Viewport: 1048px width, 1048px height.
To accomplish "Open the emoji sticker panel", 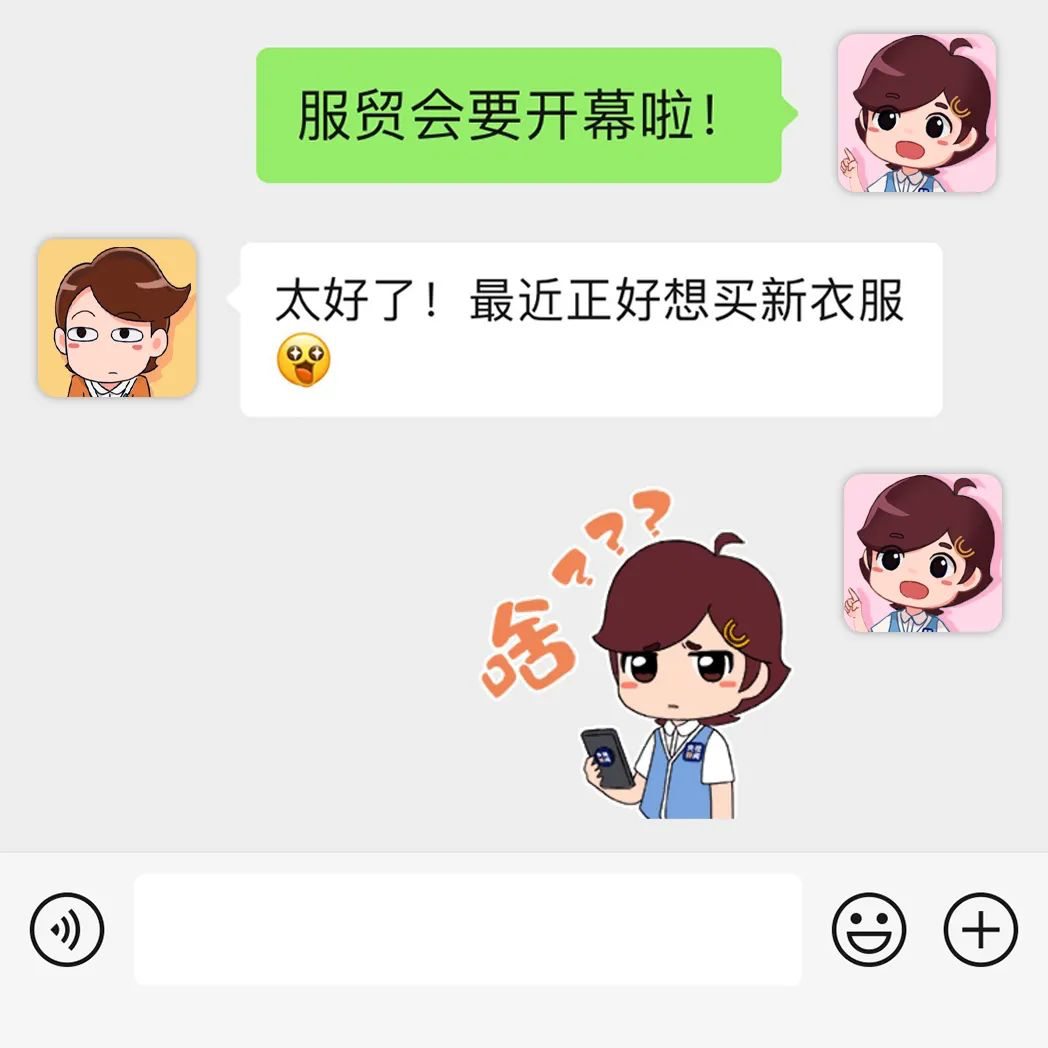I will pos(869,930).
